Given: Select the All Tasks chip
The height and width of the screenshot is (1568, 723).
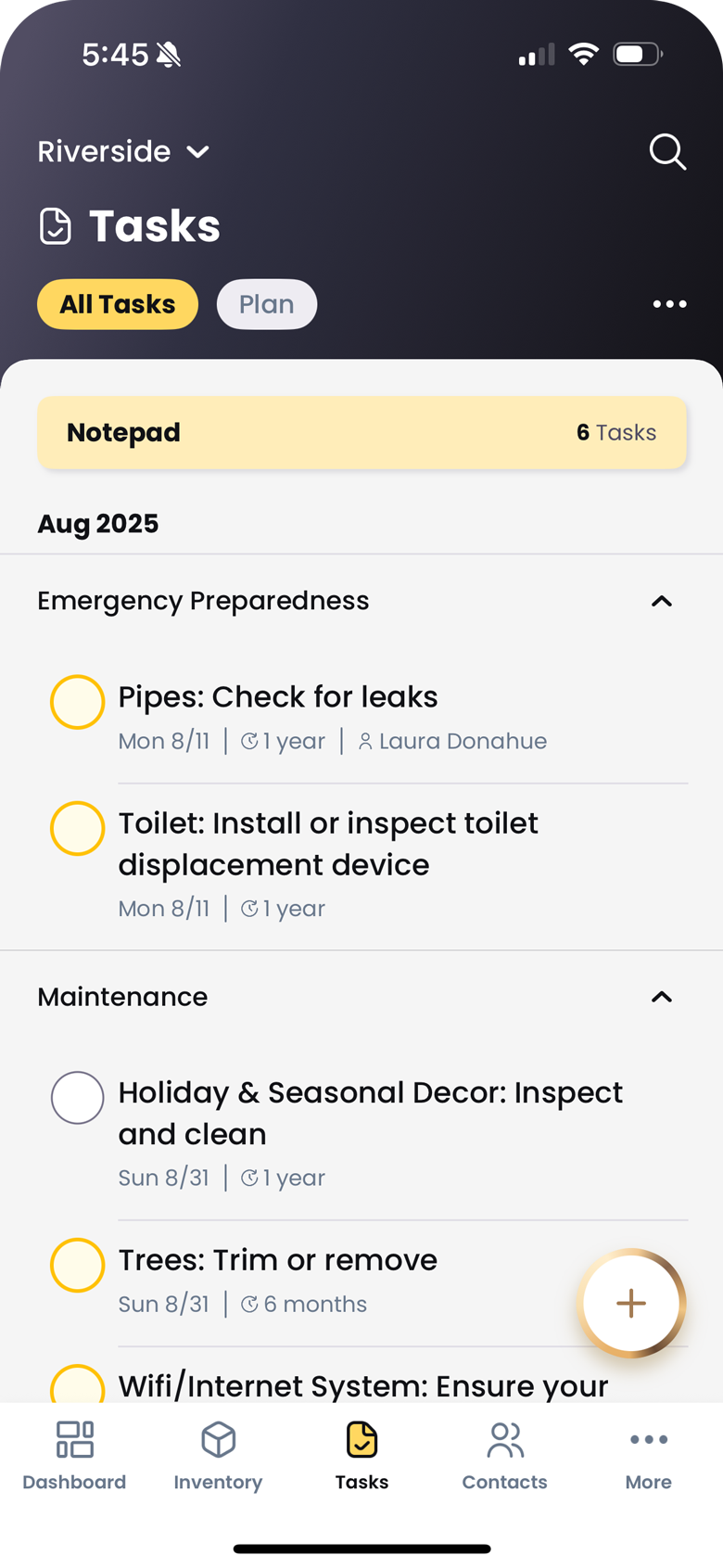Looking at the screenshot, I should pos(118,304).
